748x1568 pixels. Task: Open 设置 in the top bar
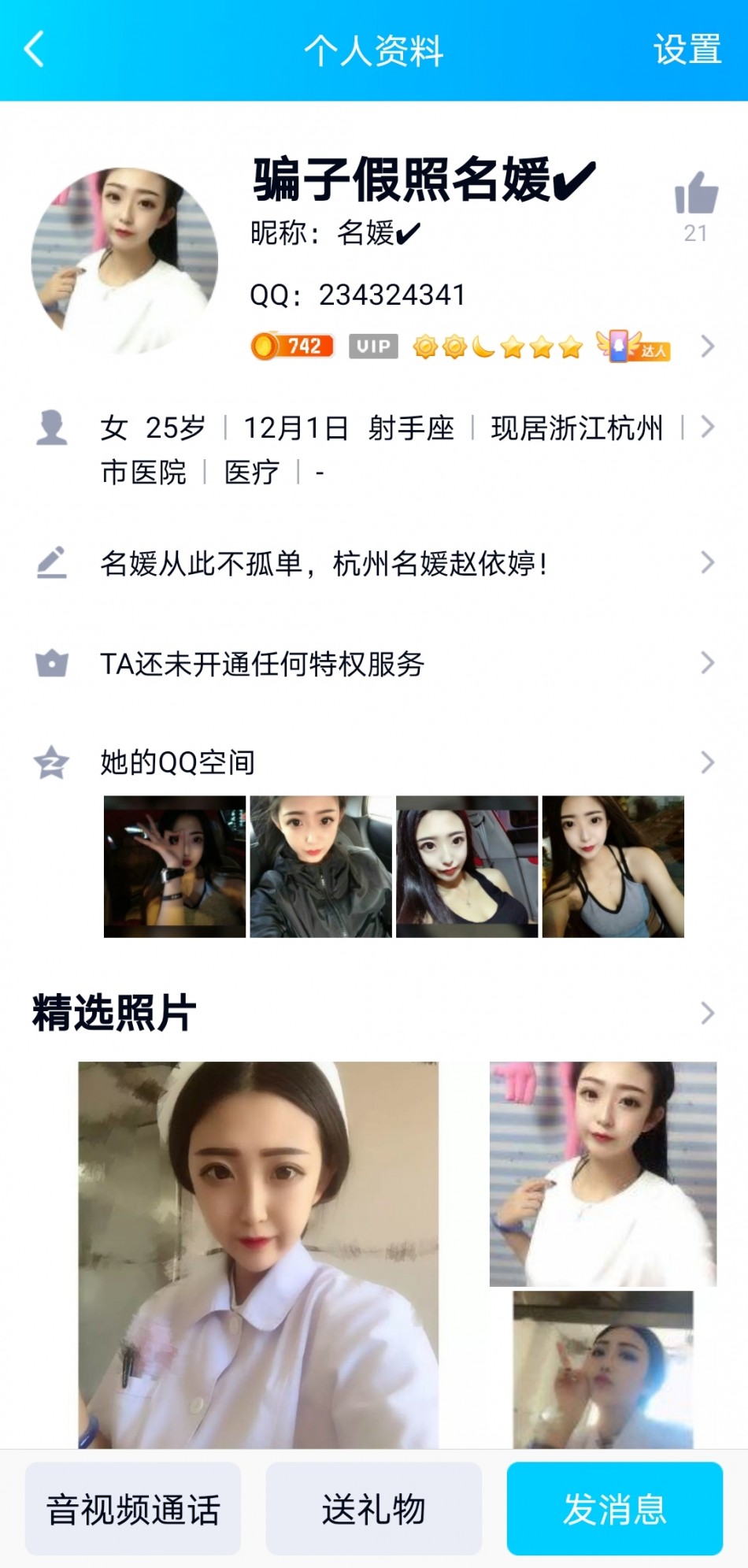point(687,50)
